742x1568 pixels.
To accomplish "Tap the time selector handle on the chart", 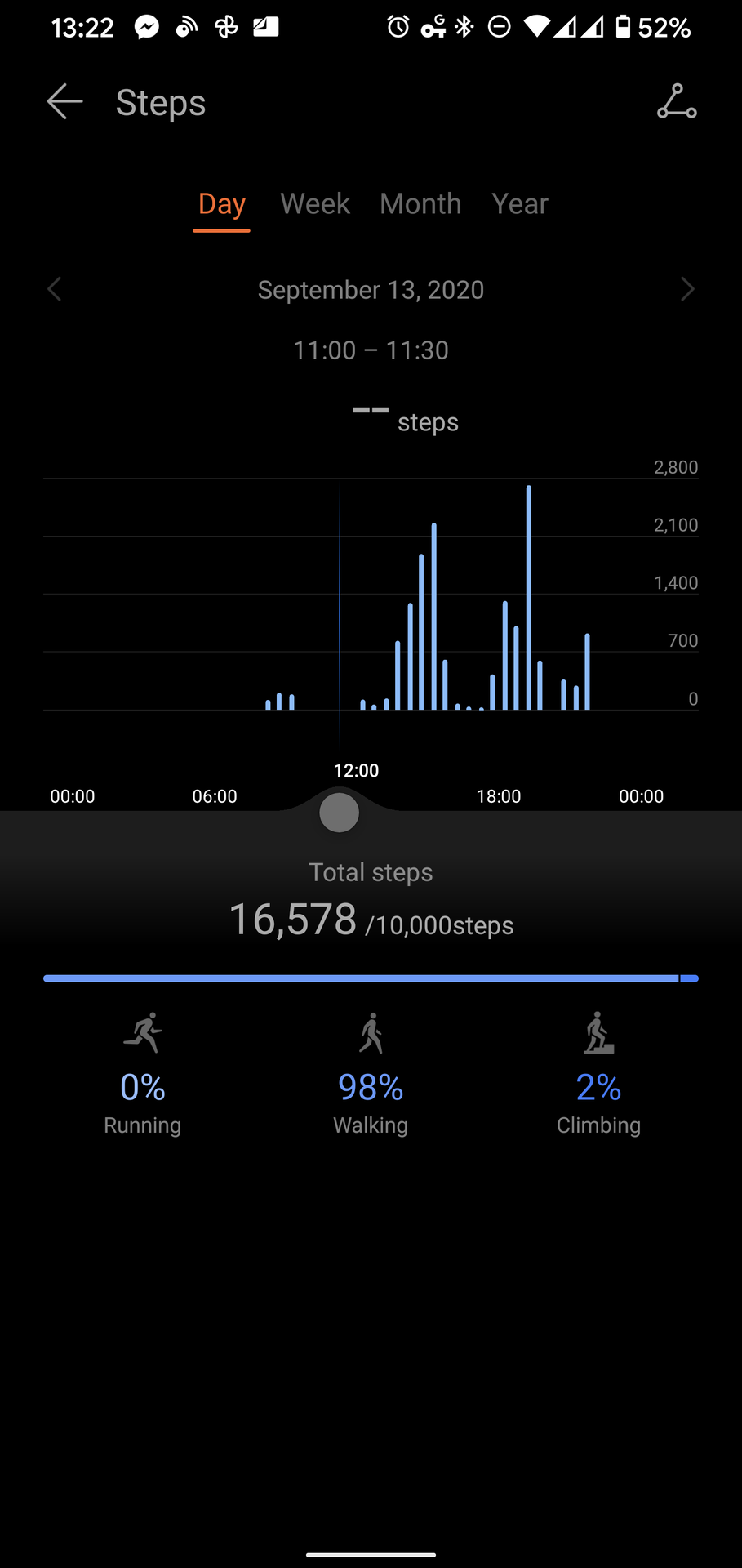I will (x=340, y=813).
